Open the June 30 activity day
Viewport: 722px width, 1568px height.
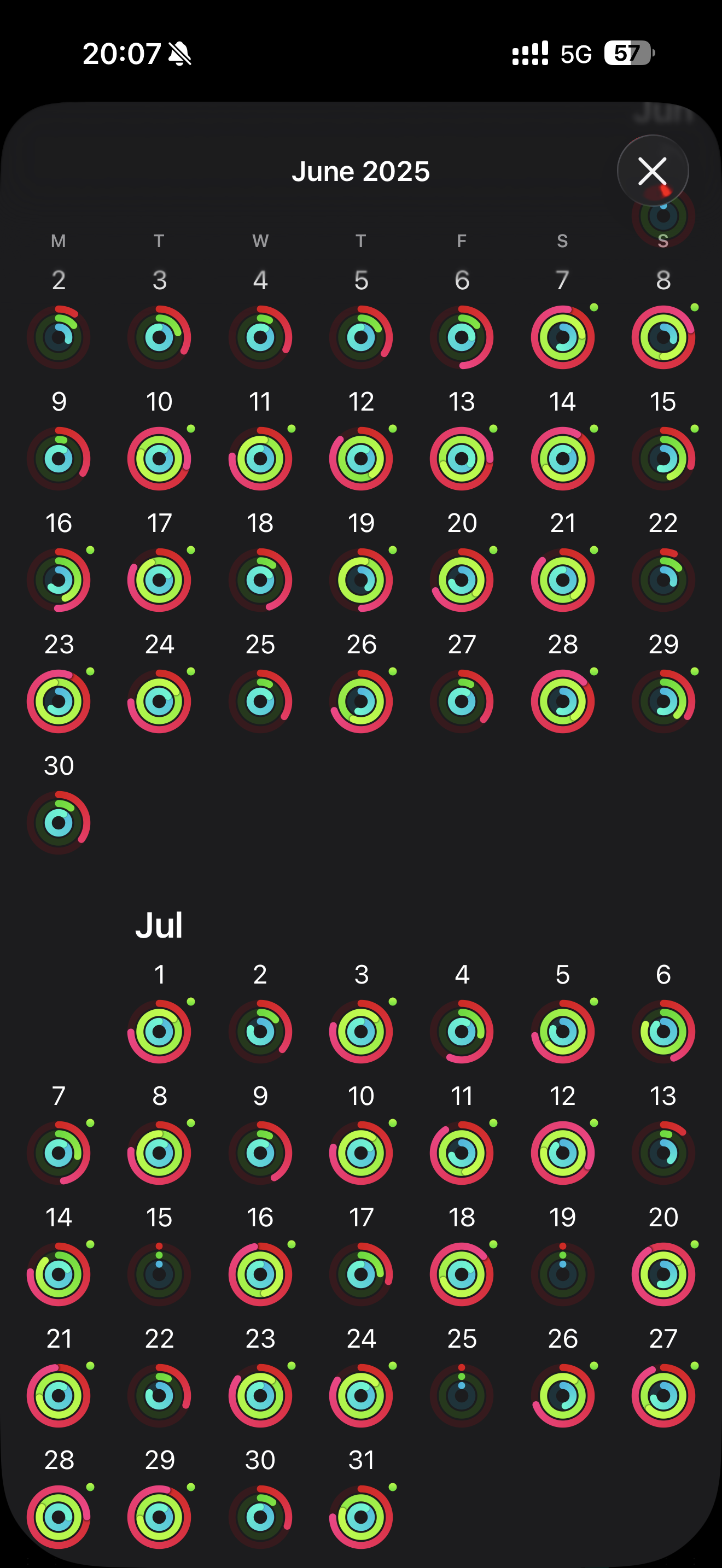(59, 822)
